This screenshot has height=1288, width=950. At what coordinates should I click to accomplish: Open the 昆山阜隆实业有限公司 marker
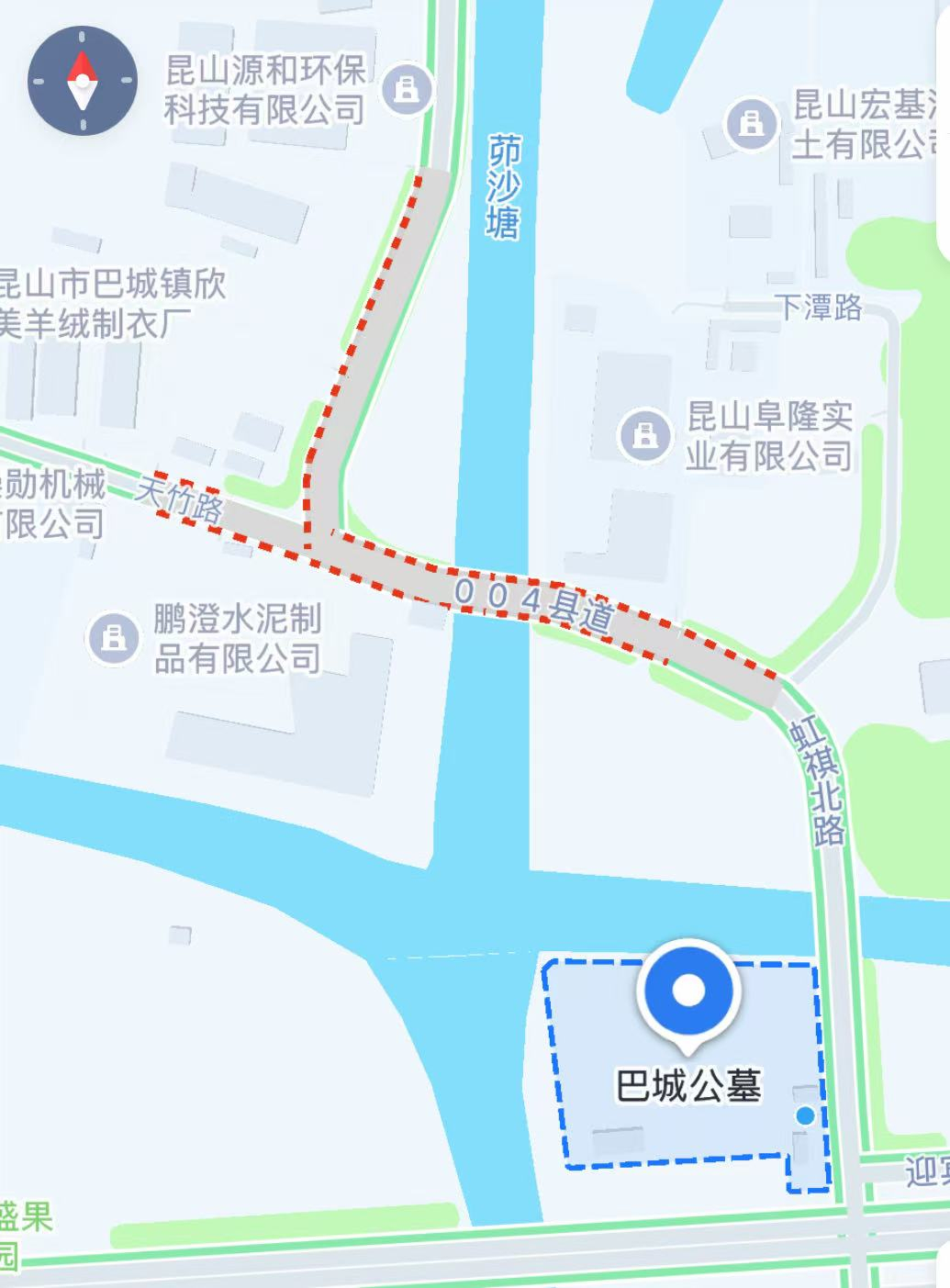pos(645,434)
